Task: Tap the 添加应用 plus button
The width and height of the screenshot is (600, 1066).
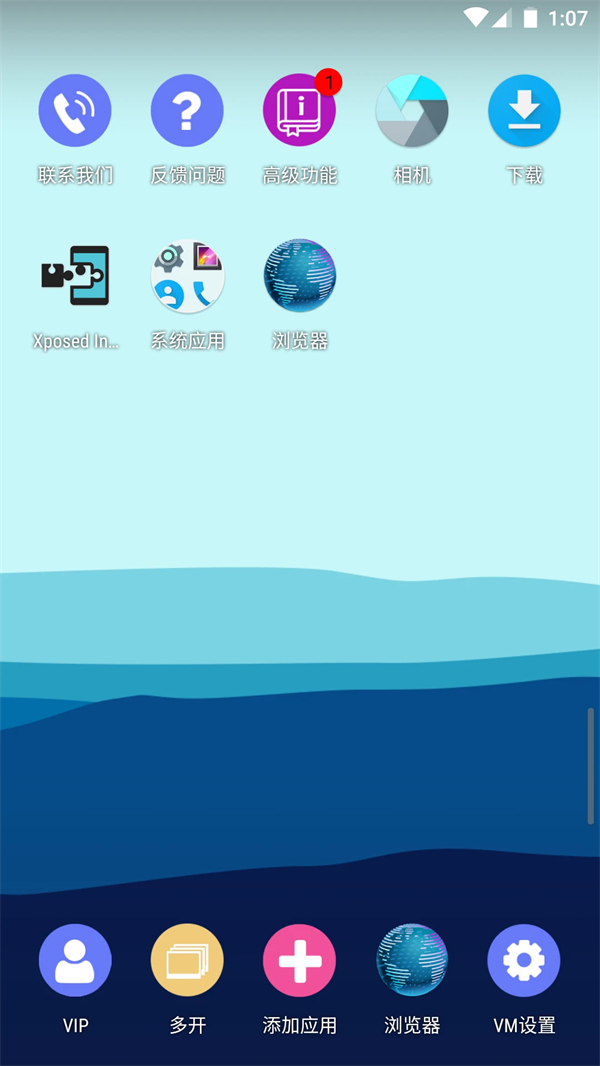Action: [x=299, y=961]
